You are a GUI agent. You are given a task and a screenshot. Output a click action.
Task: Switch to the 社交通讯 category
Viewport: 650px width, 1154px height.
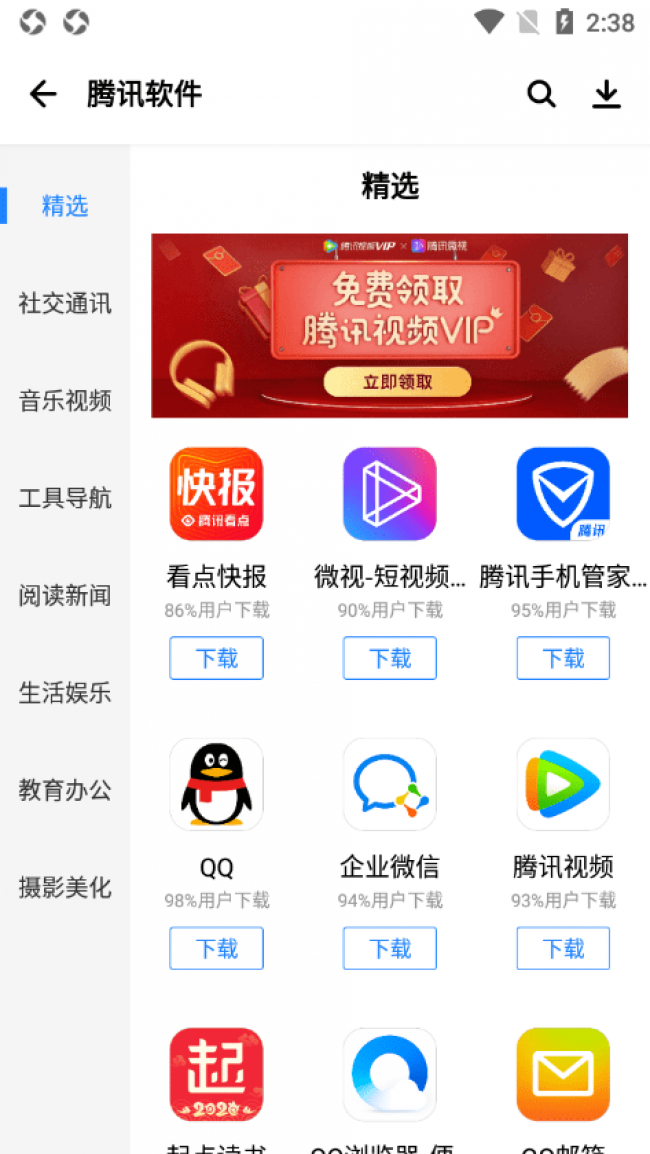coord(65,303)
